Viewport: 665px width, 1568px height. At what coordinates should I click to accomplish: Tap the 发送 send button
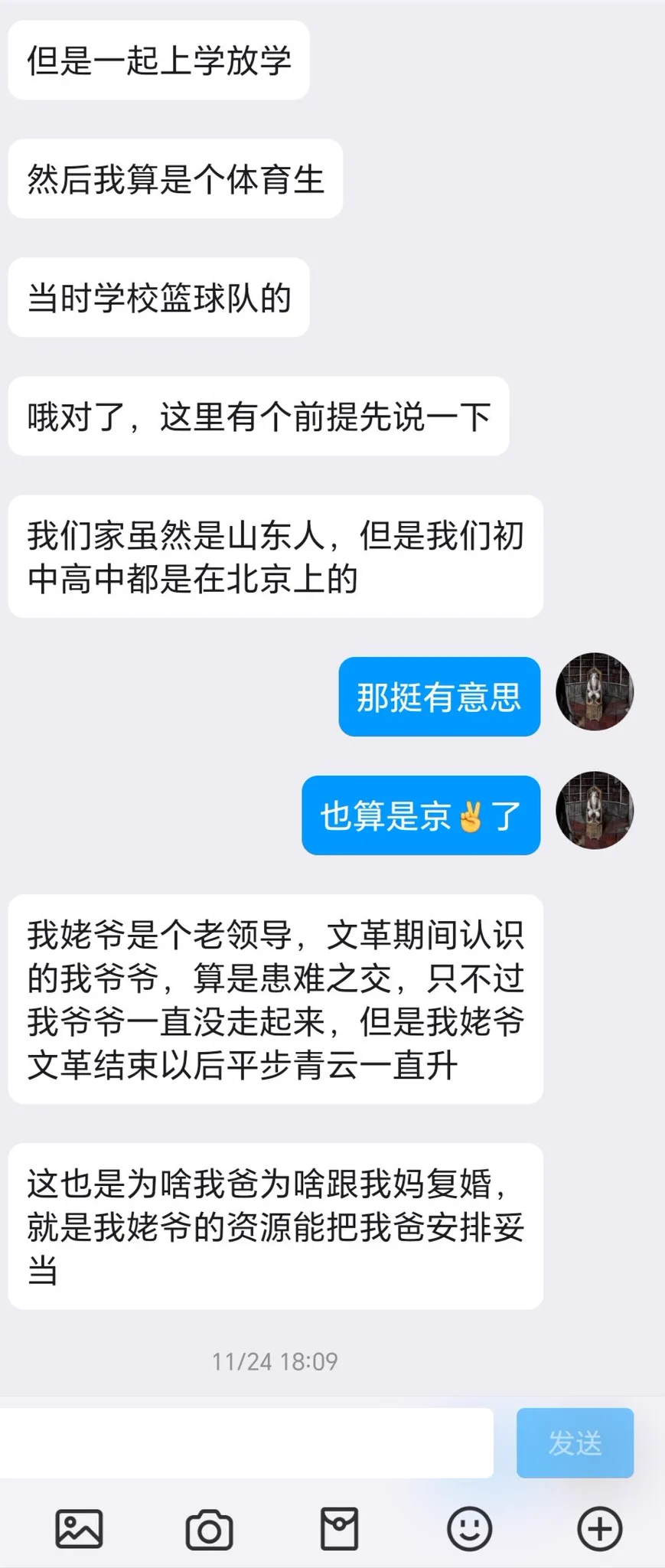(575, 1442)
